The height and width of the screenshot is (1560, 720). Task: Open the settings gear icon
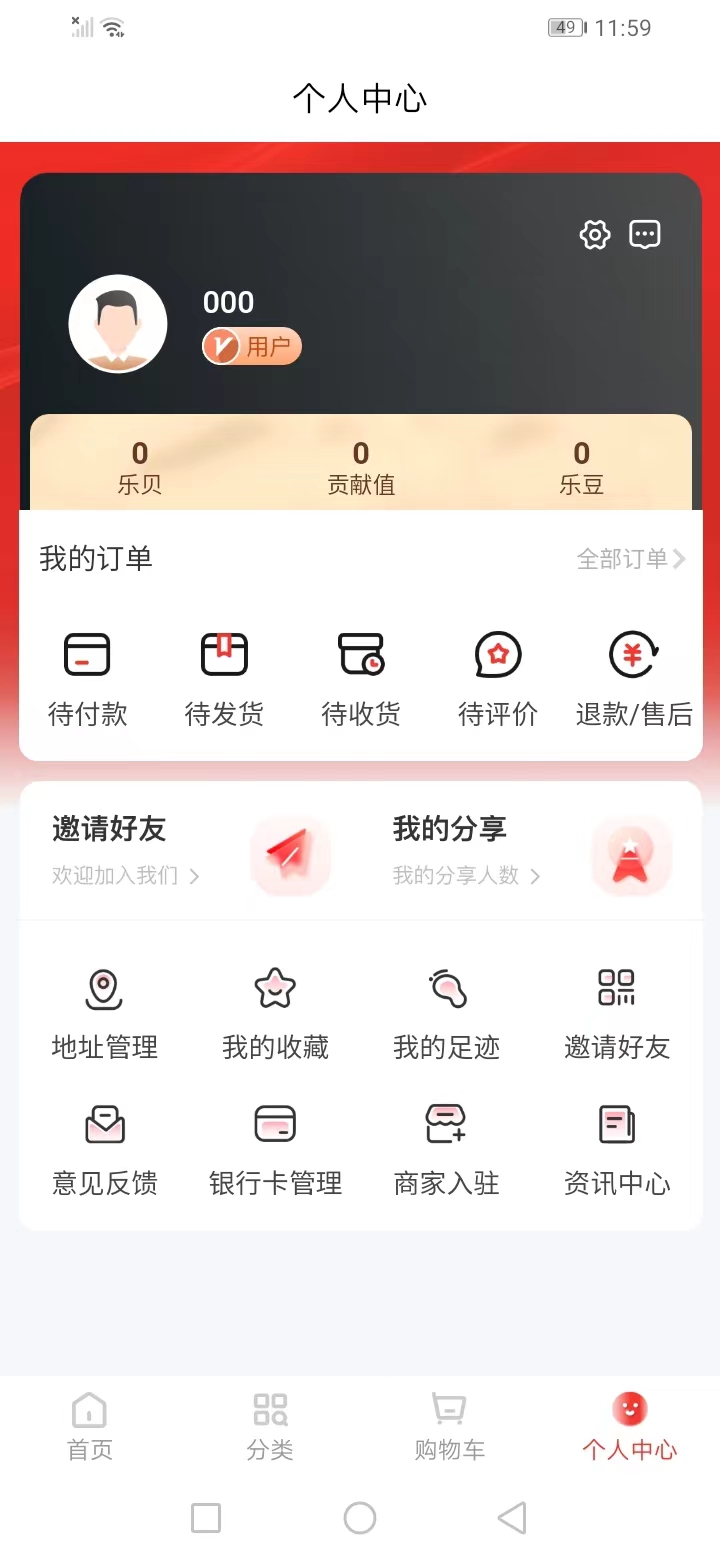(x=594, y=235)
